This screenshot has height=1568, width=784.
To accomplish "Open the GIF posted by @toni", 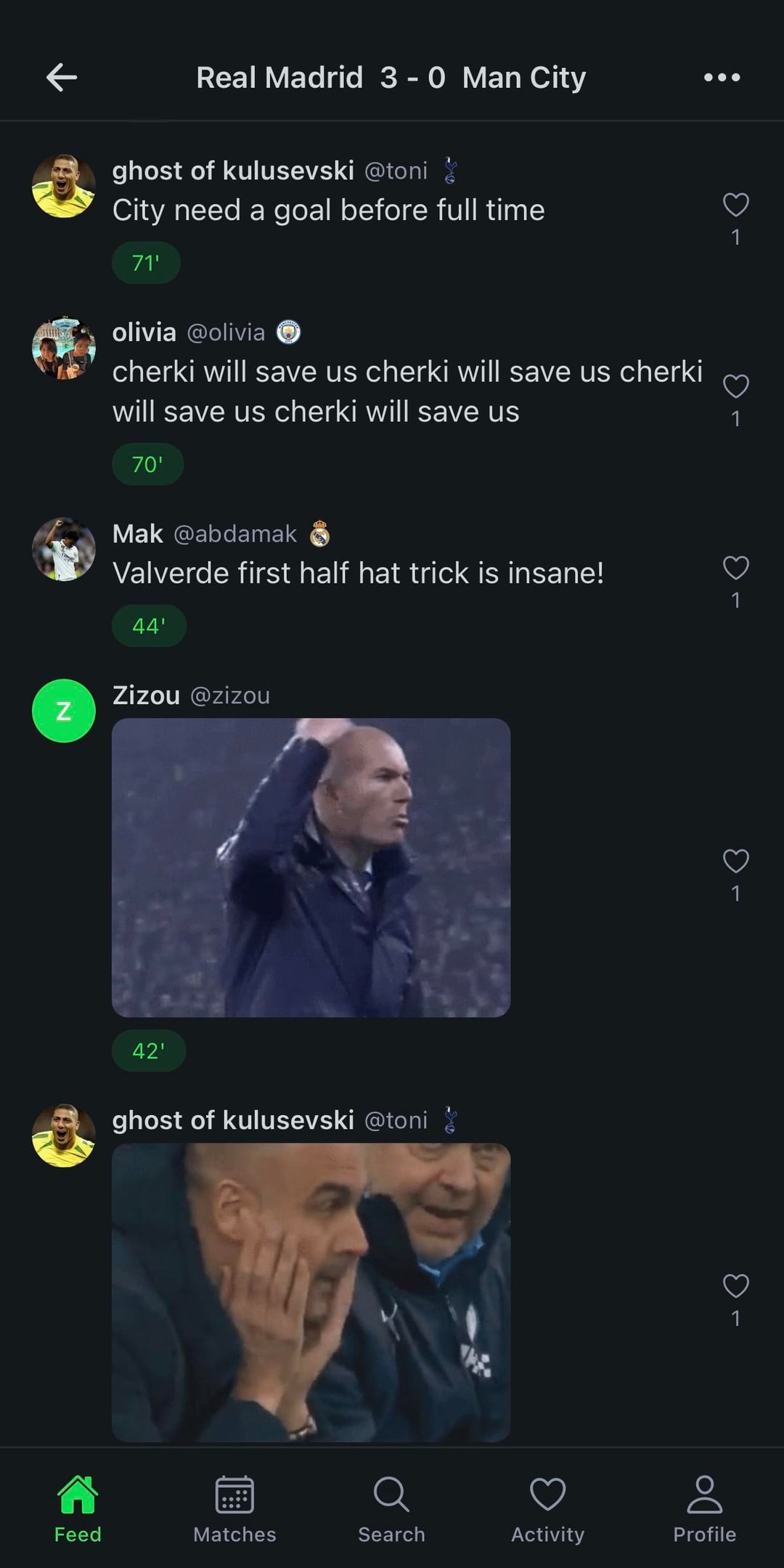I will [311, 1292].
